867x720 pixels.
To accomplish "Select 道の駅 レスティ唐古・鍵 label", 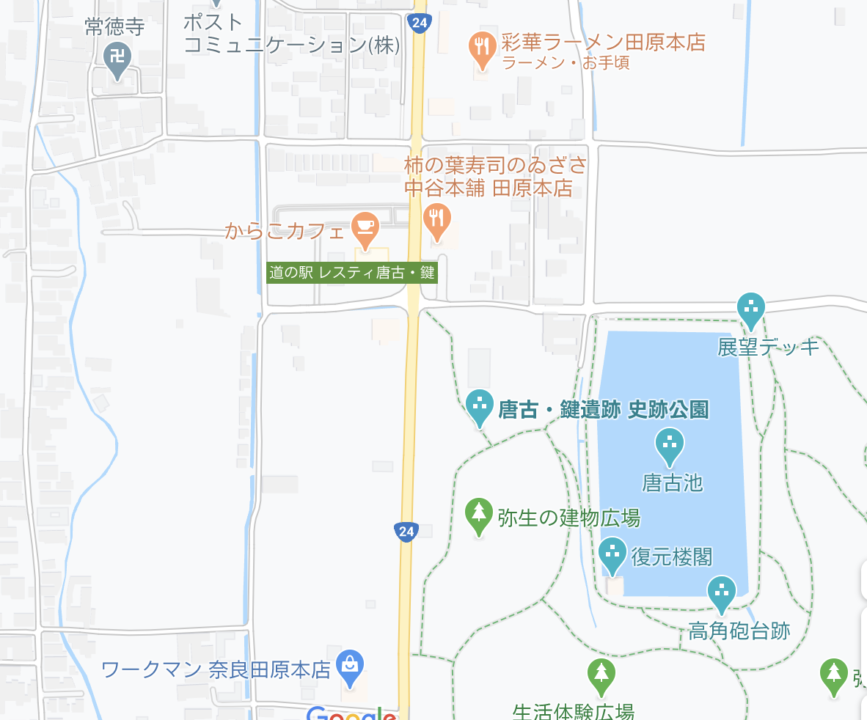I will (352, 272).
